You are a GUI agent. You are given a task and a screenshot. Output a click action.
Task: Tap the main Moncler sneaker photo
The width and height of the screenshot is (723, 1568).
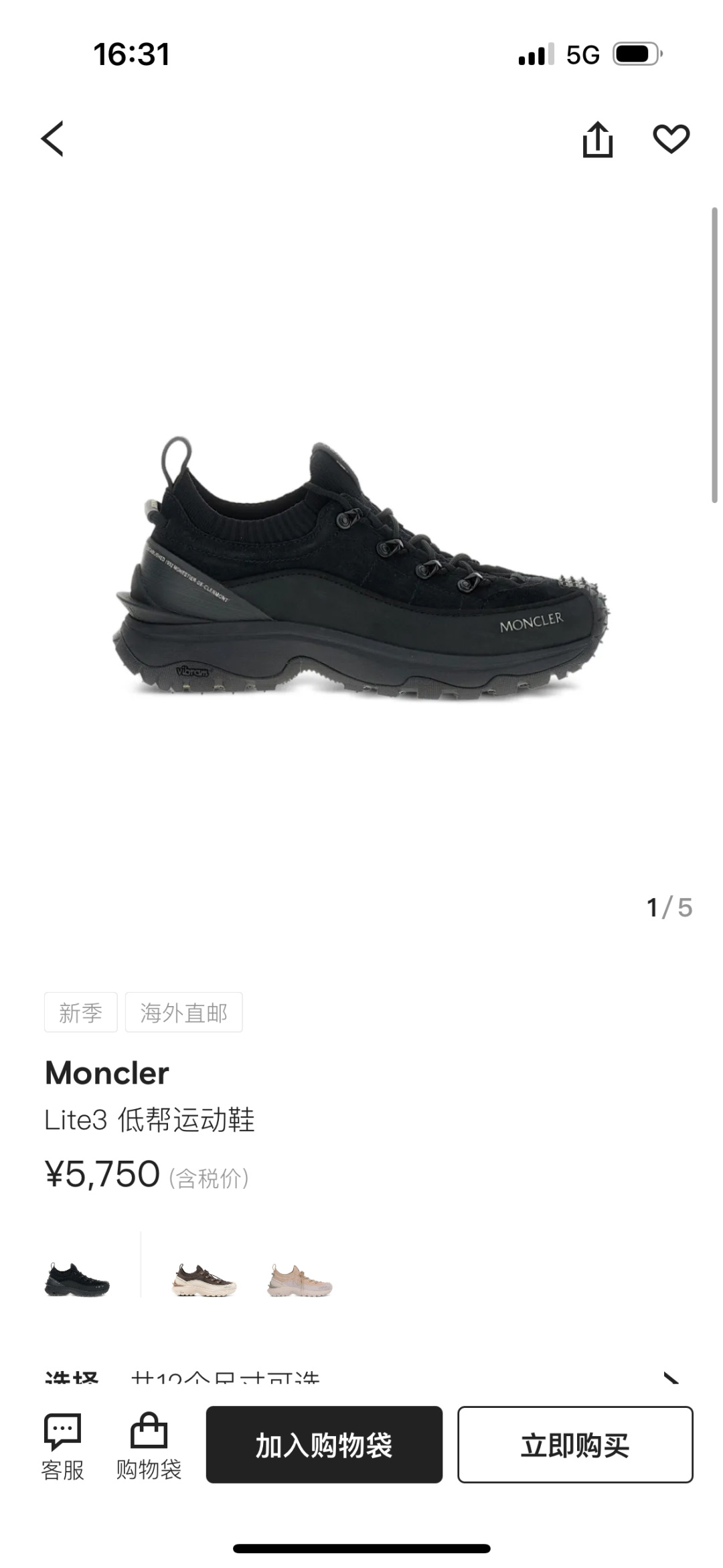point(361,569)
